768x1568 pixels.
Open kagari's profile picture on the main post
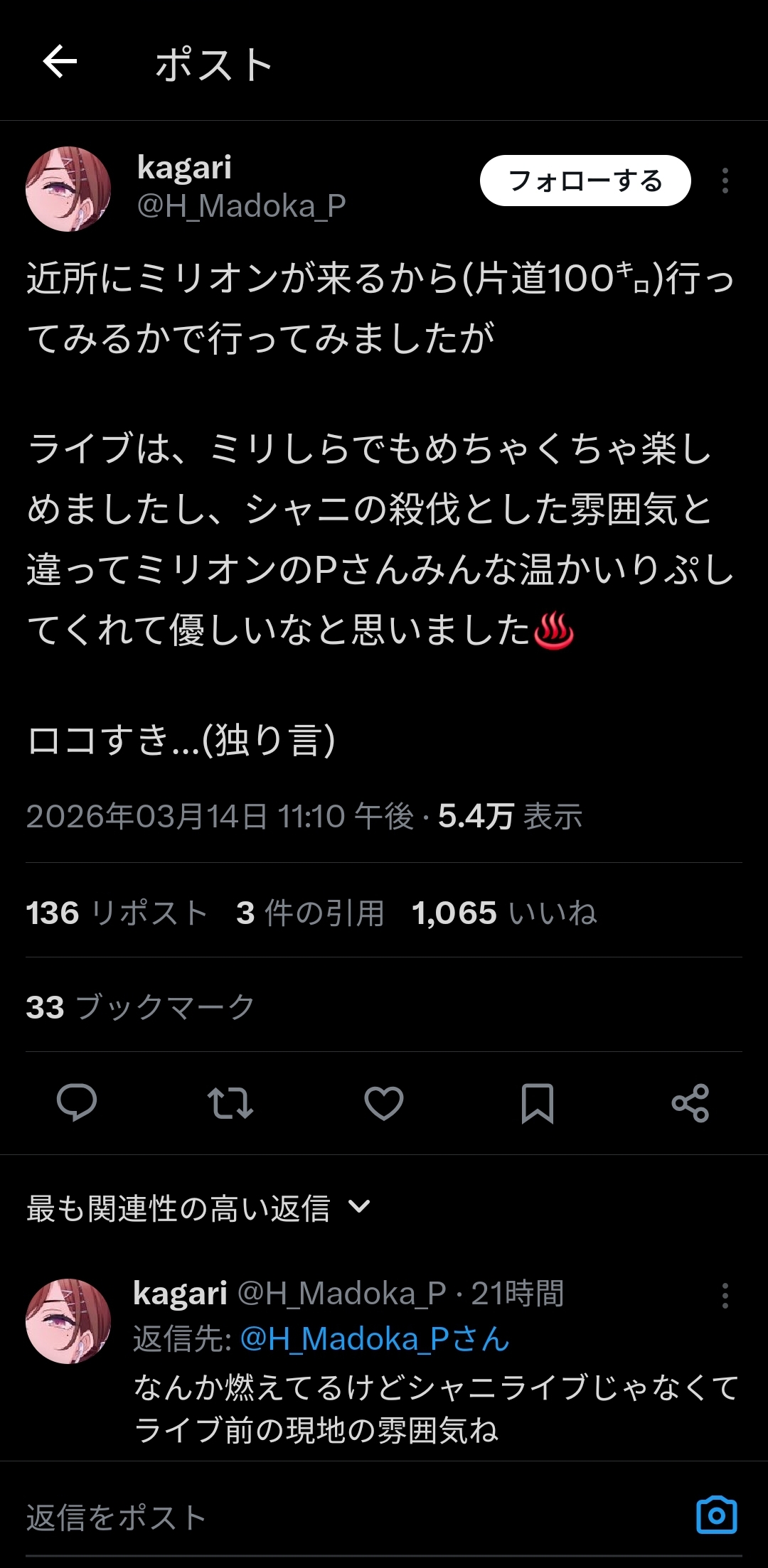coord(68,189)
